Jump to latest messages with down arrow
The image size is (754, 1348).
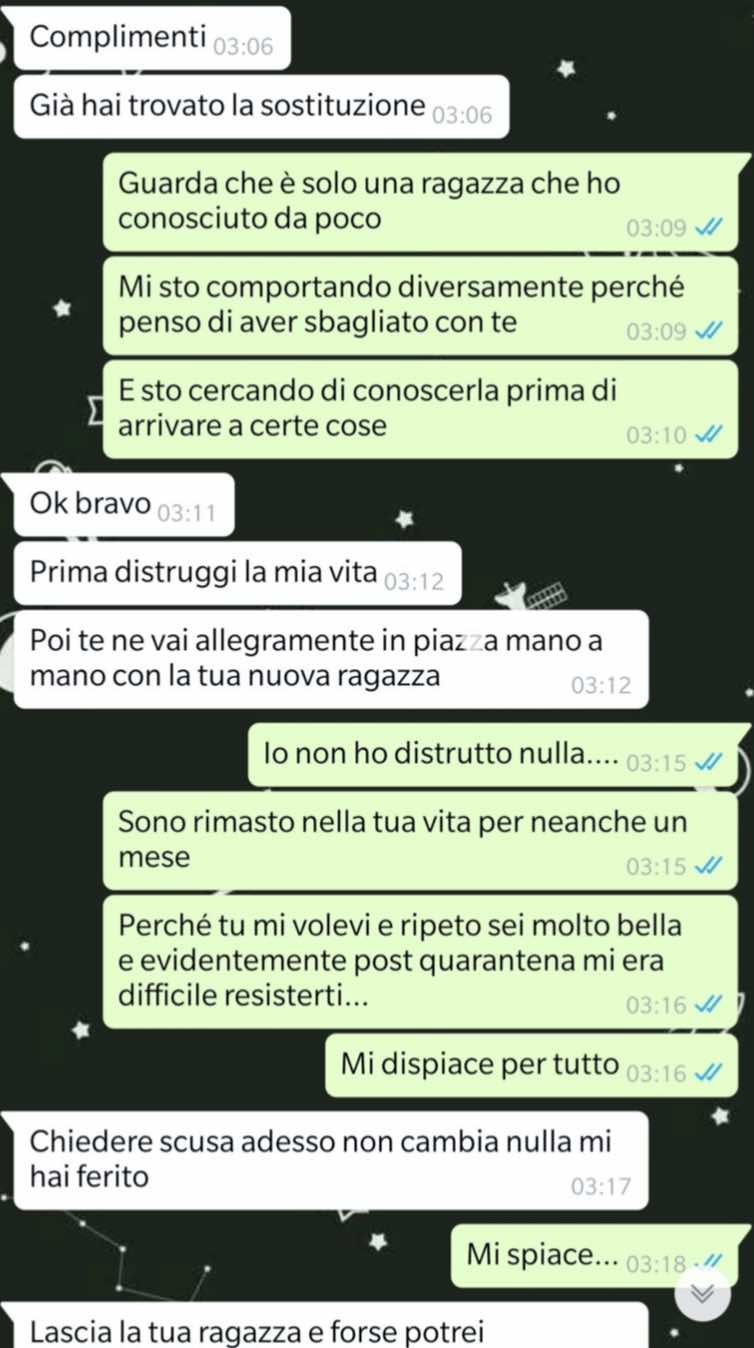pyautogui.click(x=703, y=1292)
